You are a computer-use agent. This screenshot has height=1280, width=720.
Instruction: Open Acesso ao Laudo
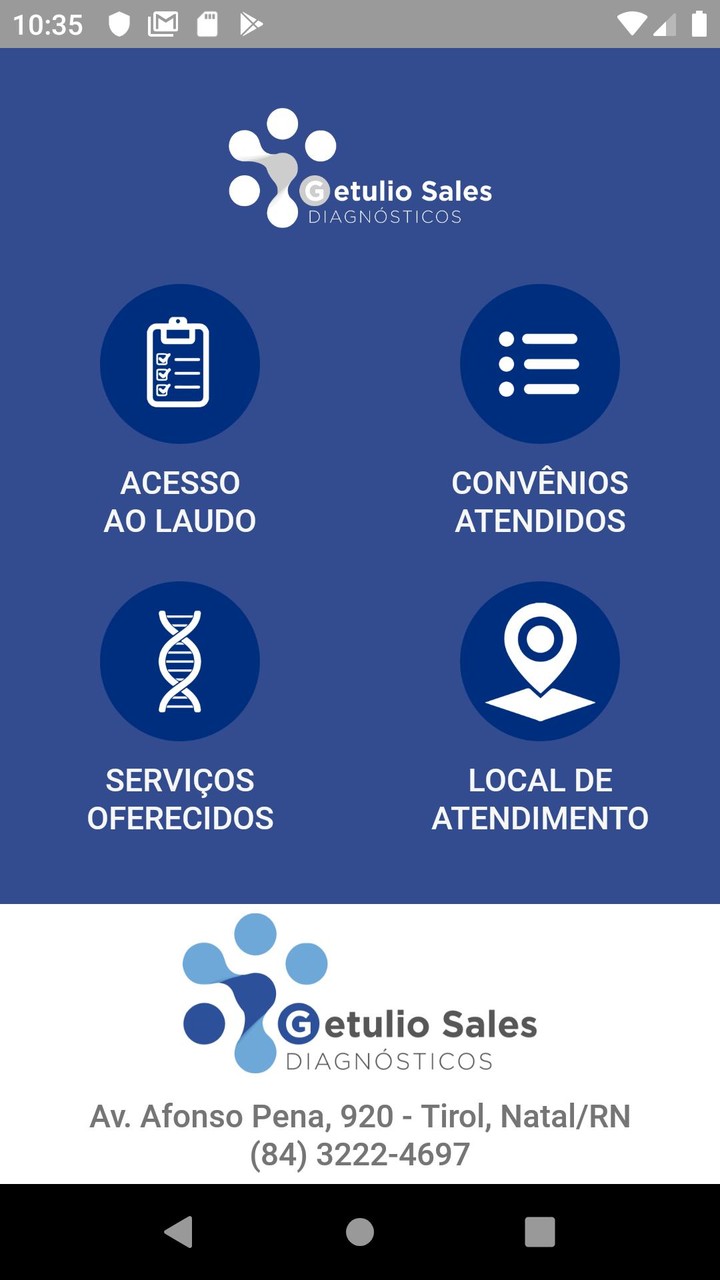pos(180,364)
